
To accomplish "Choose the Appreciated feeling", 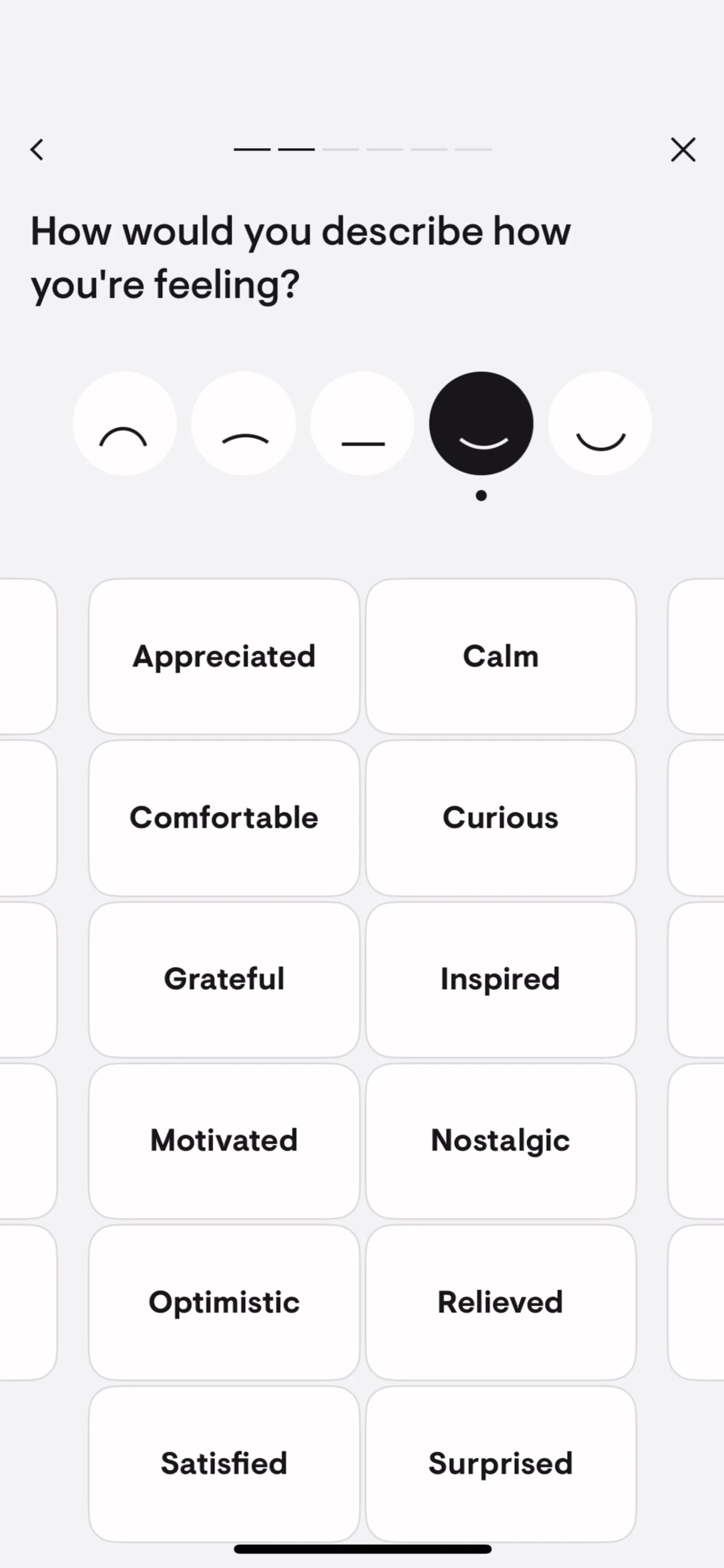I will click(224, 656).
